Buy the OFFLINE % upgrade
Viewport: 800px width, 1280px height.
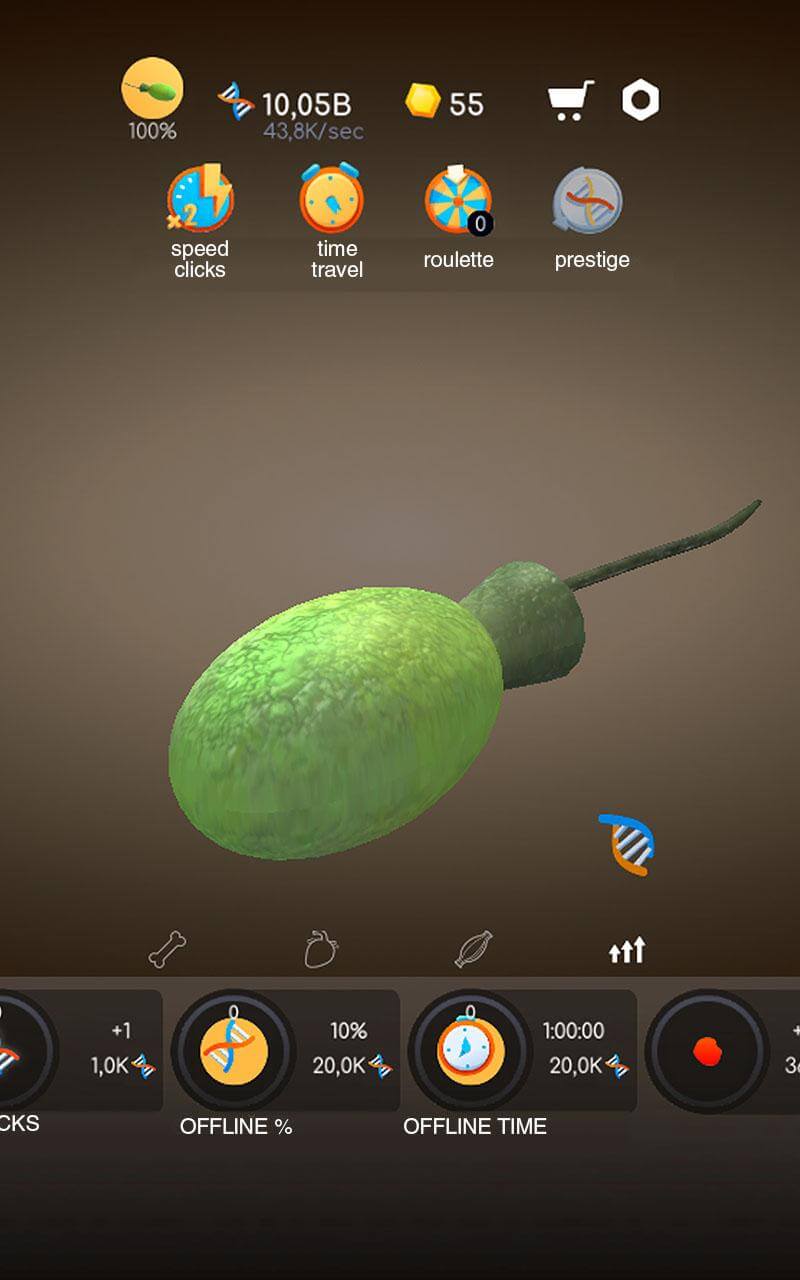[x=285, y=1050]
